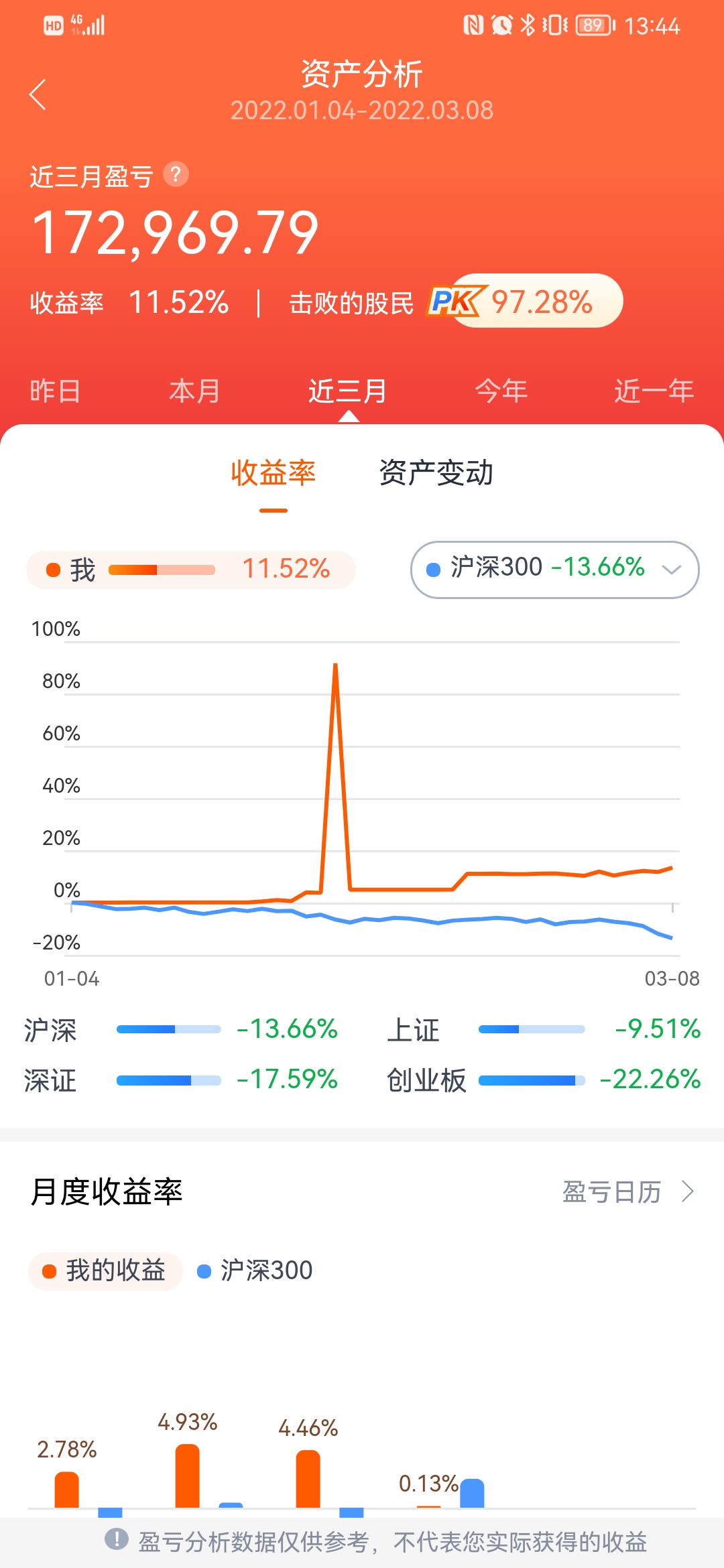This screenshot has width=724, height=1568.
Task: Go back using the top-left arrow
Action: pos(38,94)
